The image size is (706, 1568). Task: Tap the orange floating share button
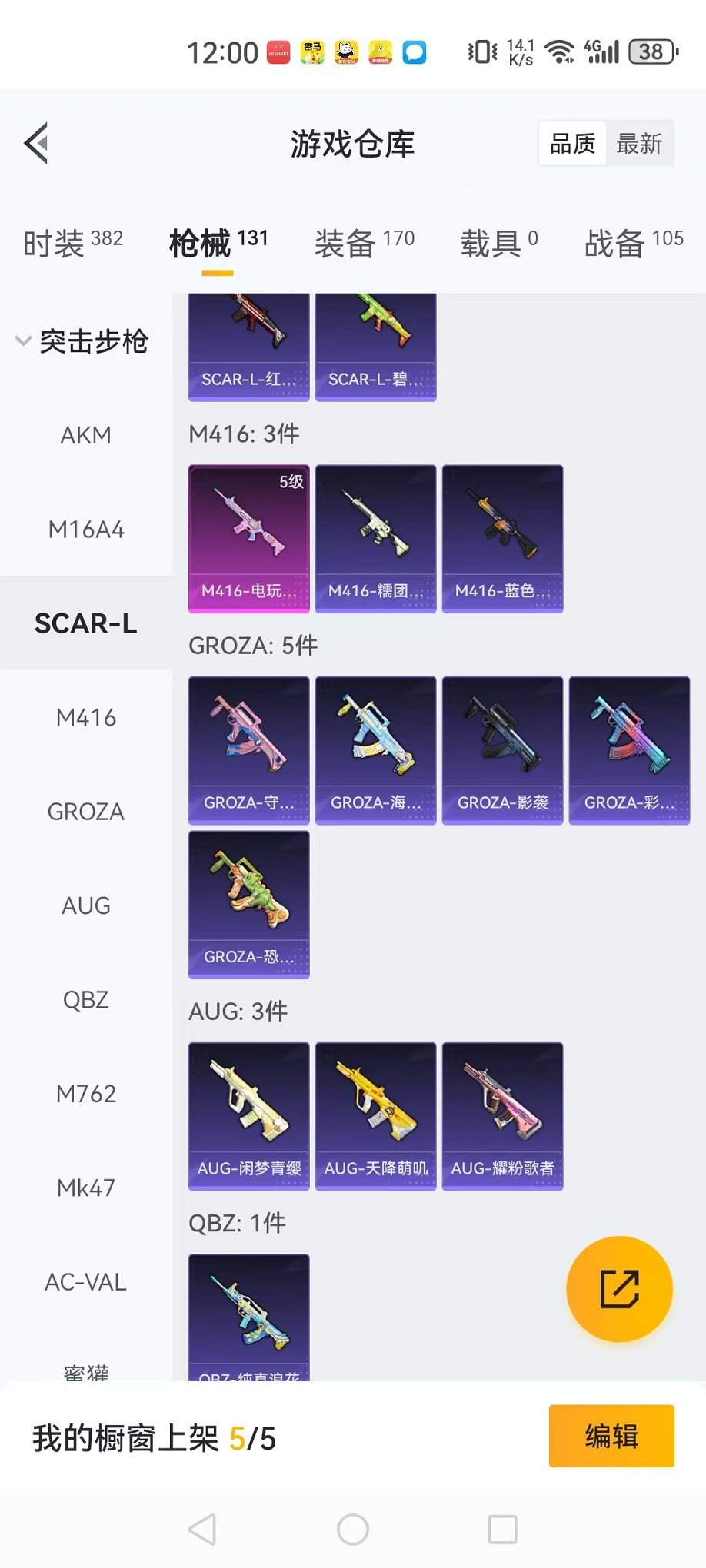619,1289
